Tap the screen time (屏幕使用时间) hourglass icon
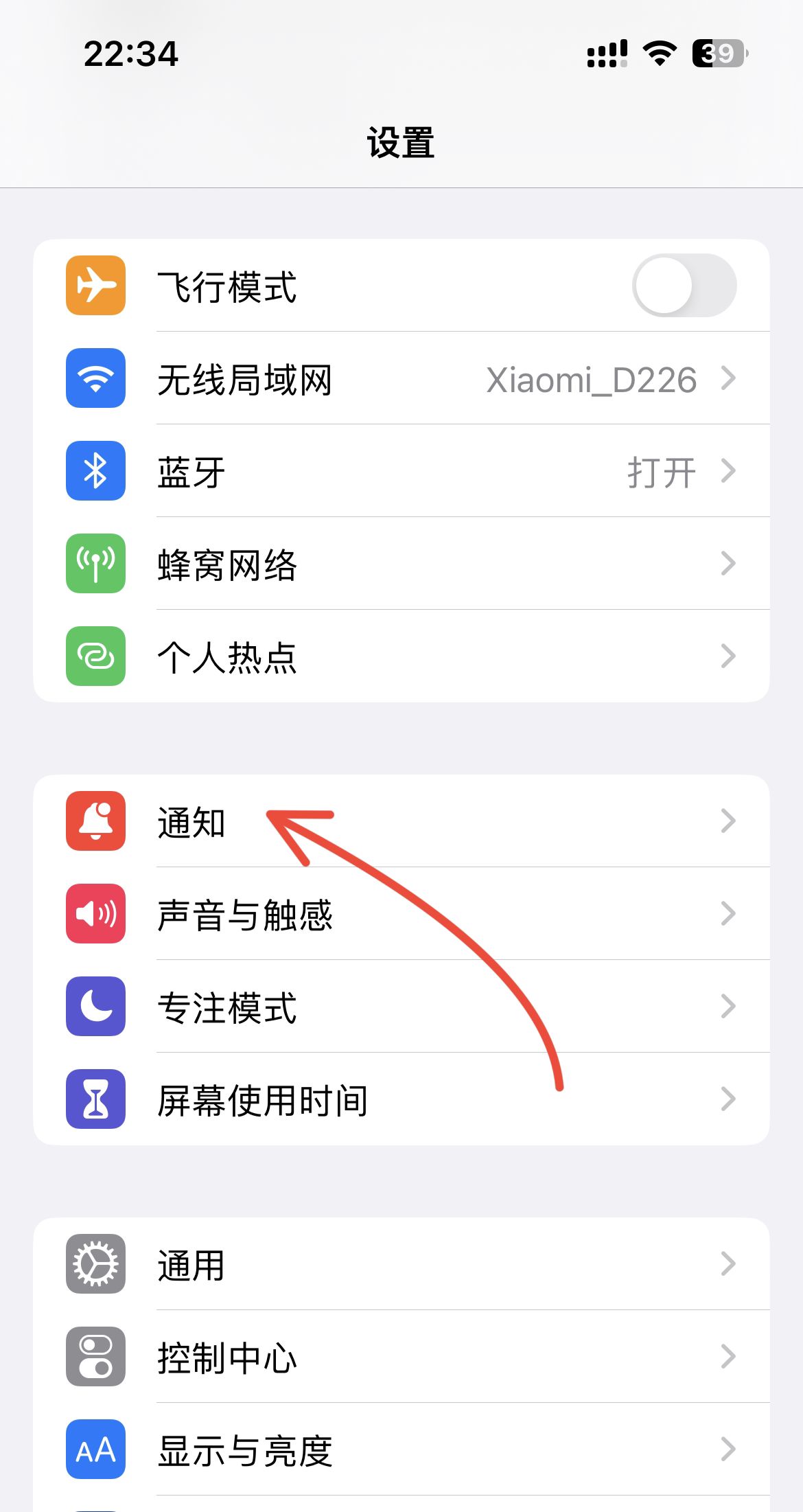803x1512 pixels. pyautogui.click(x=95, y=1099)
